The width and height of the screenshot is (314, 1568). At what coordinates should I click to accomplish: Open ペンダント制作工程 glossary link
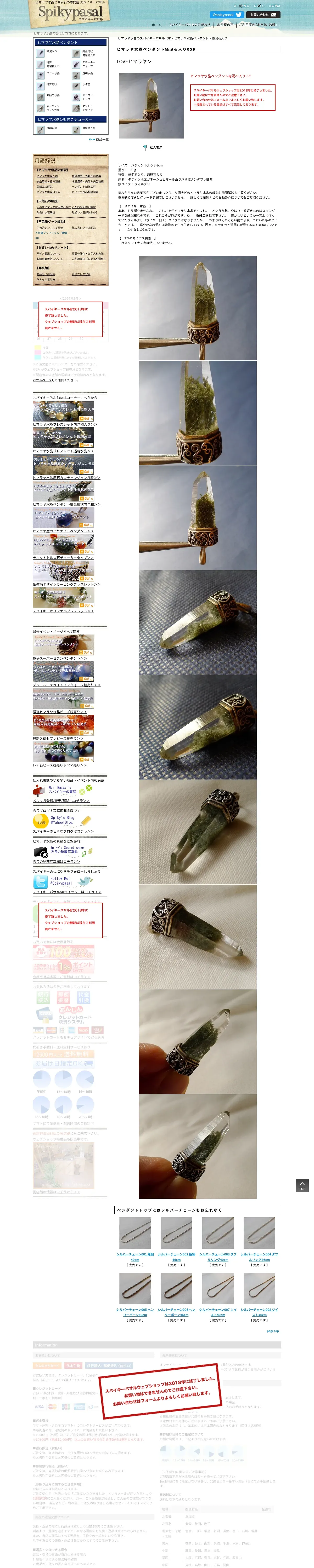(x=83, y=187)
